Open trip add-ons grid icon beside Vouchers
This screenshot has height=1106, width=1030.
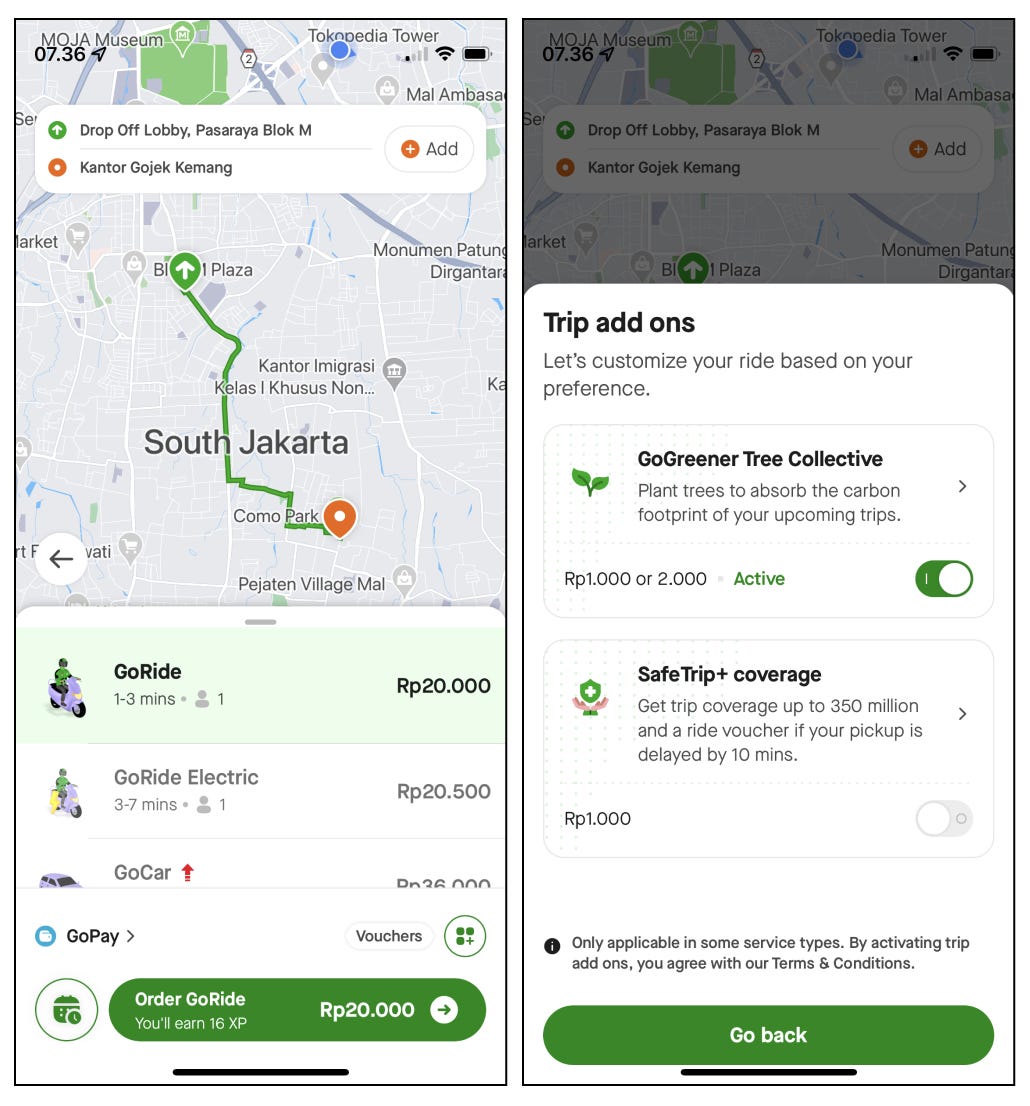click(x=465, y=936)
